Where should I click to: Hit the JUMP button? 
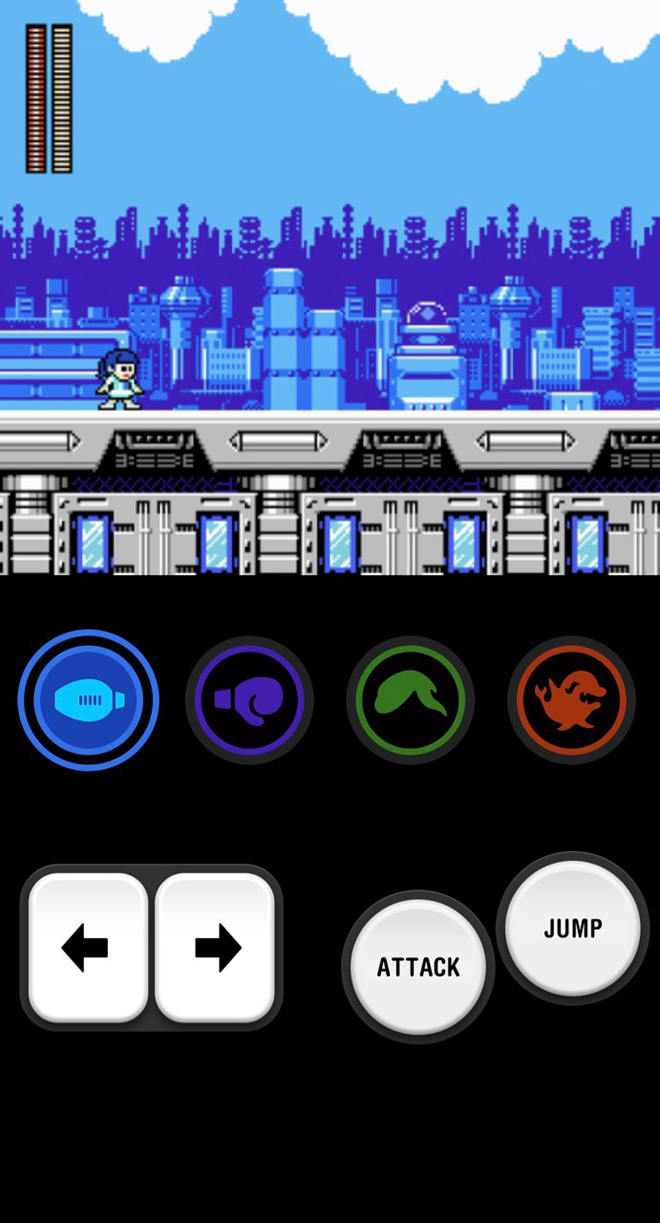tap(572, 927)
